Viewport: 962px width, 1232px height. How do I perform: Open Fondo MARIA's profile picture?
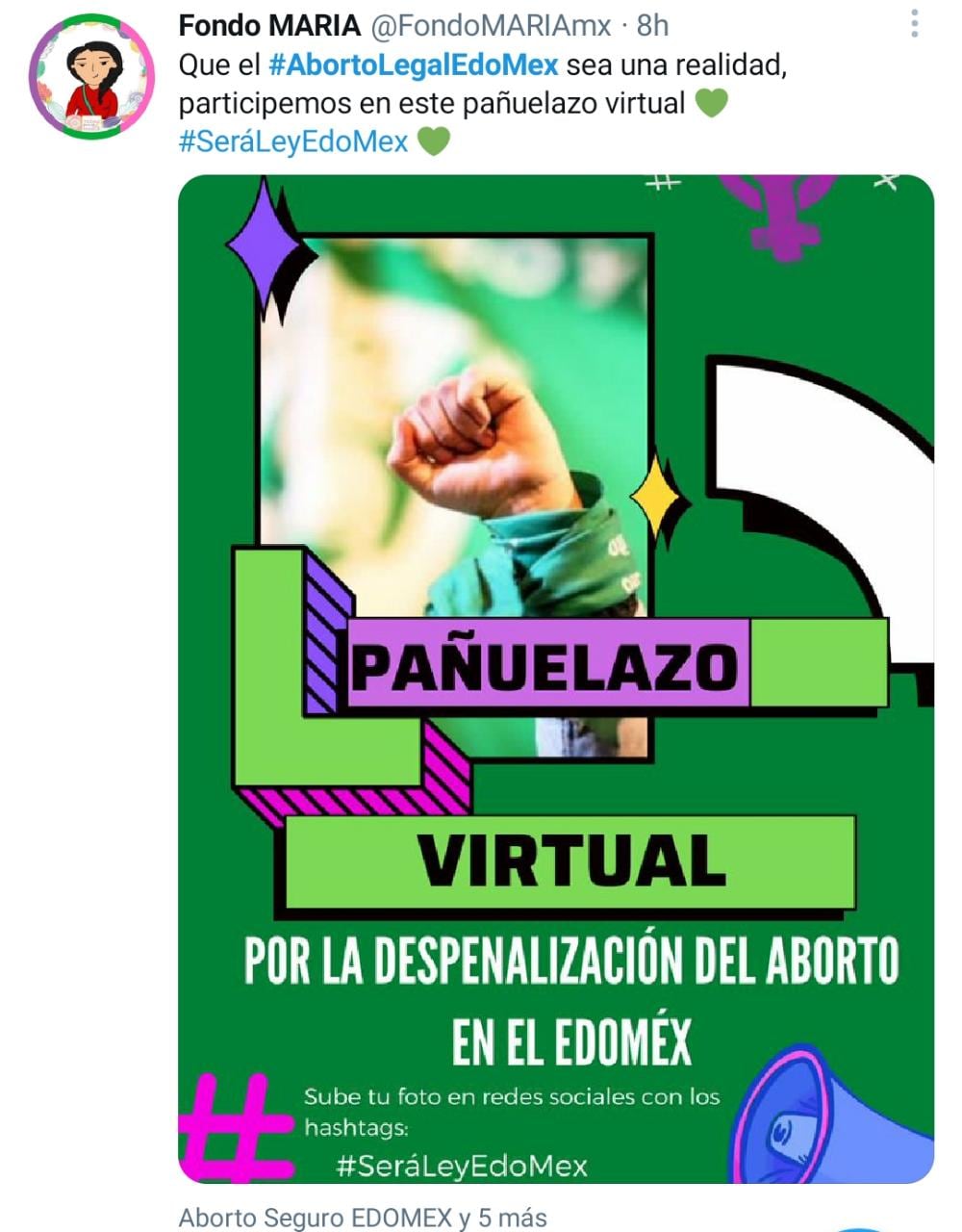[91, 76]
